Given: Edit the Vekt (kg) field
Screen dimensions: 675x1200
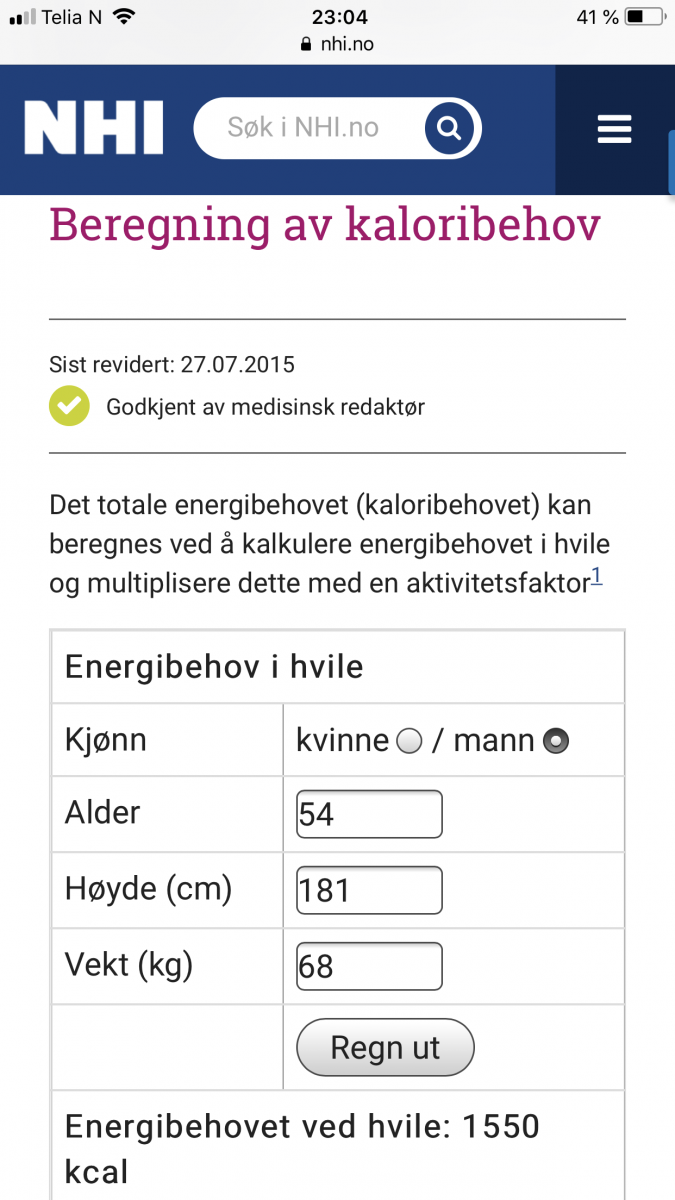Looking at the screenshot, I should 369,966.
